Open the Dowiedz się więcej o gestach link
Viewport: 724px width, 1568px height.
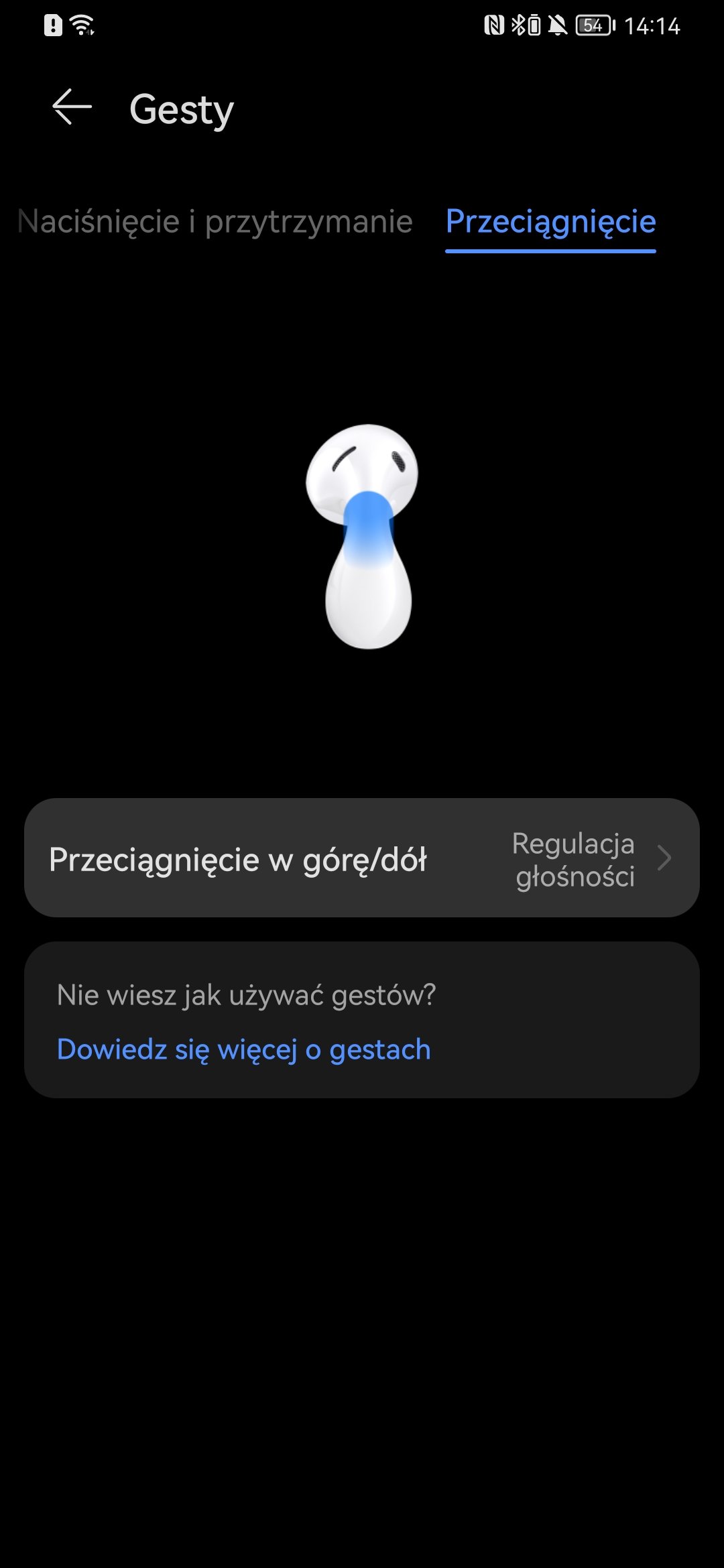click(x=244, y=1049)
